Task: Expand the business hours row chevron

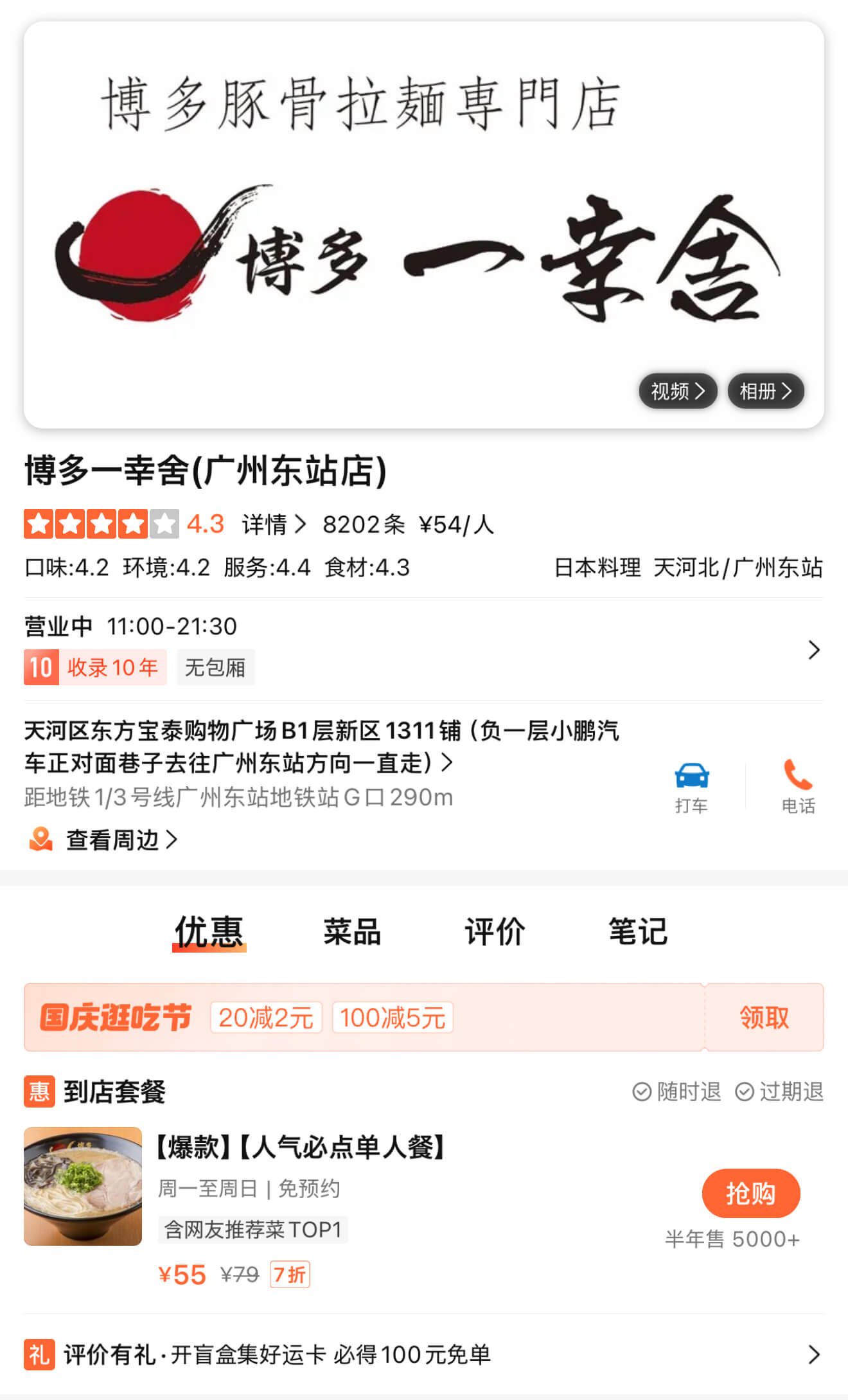Action: 814,650
